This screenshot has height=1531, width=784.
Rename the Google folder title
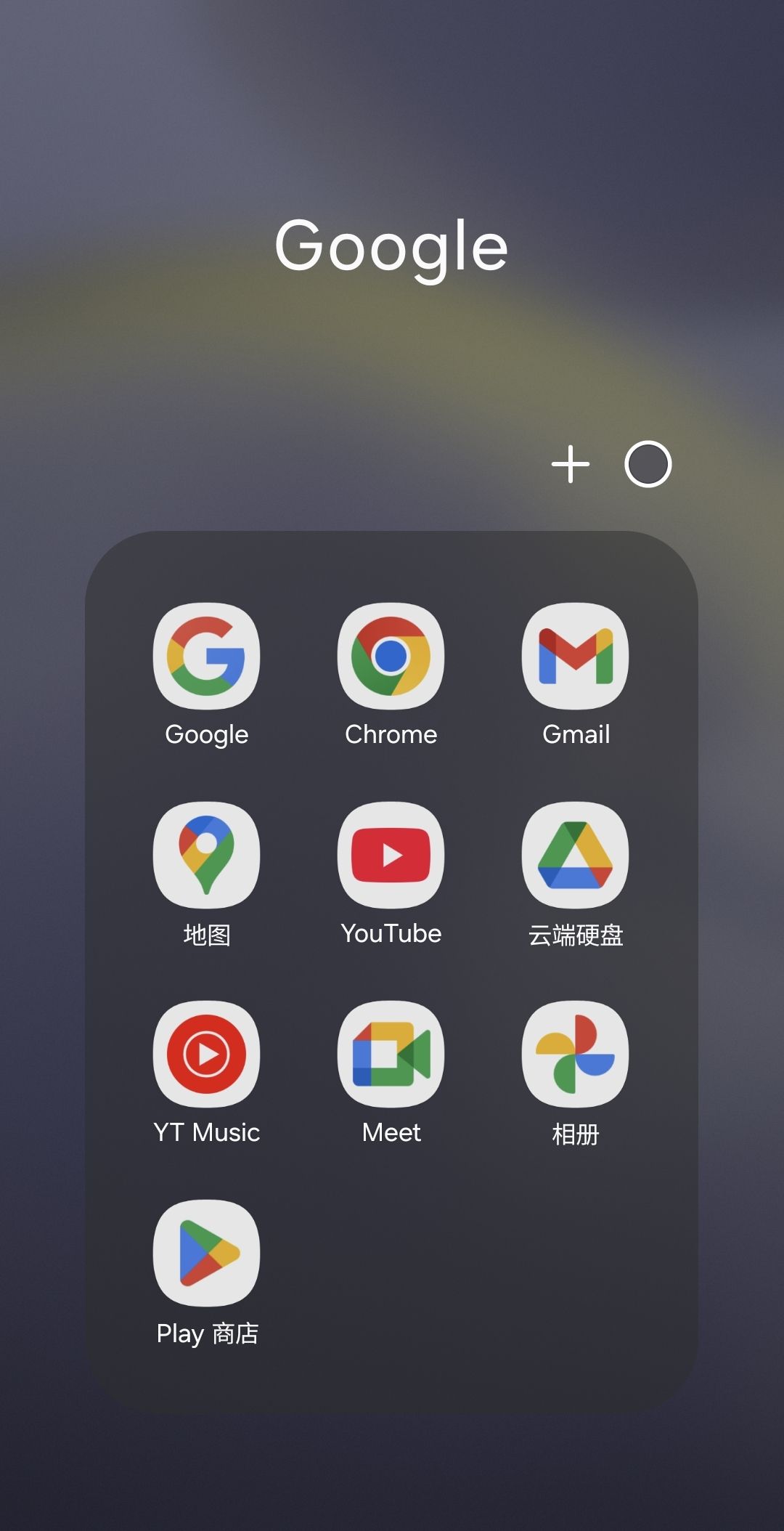click(x=391, y=247)
